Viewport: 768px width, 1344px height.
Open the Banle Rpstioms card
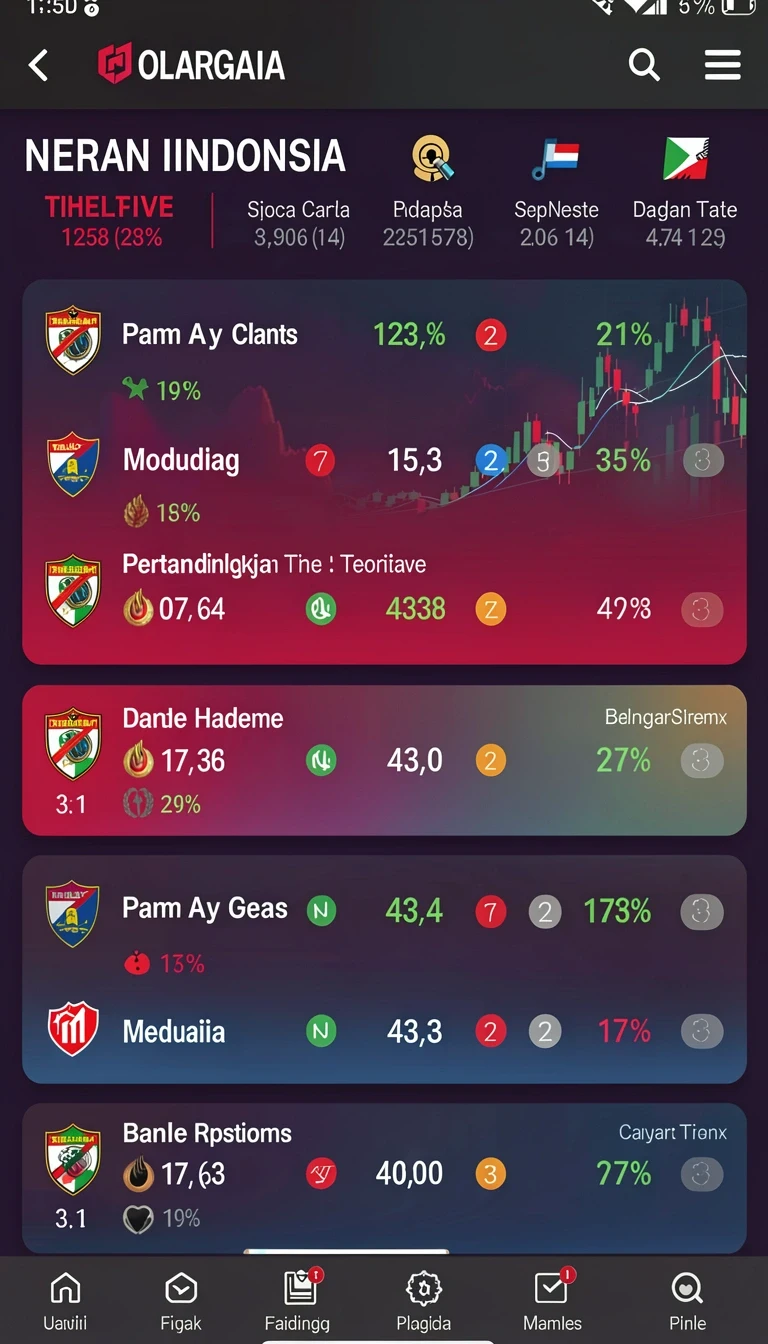coord(384,1178)
